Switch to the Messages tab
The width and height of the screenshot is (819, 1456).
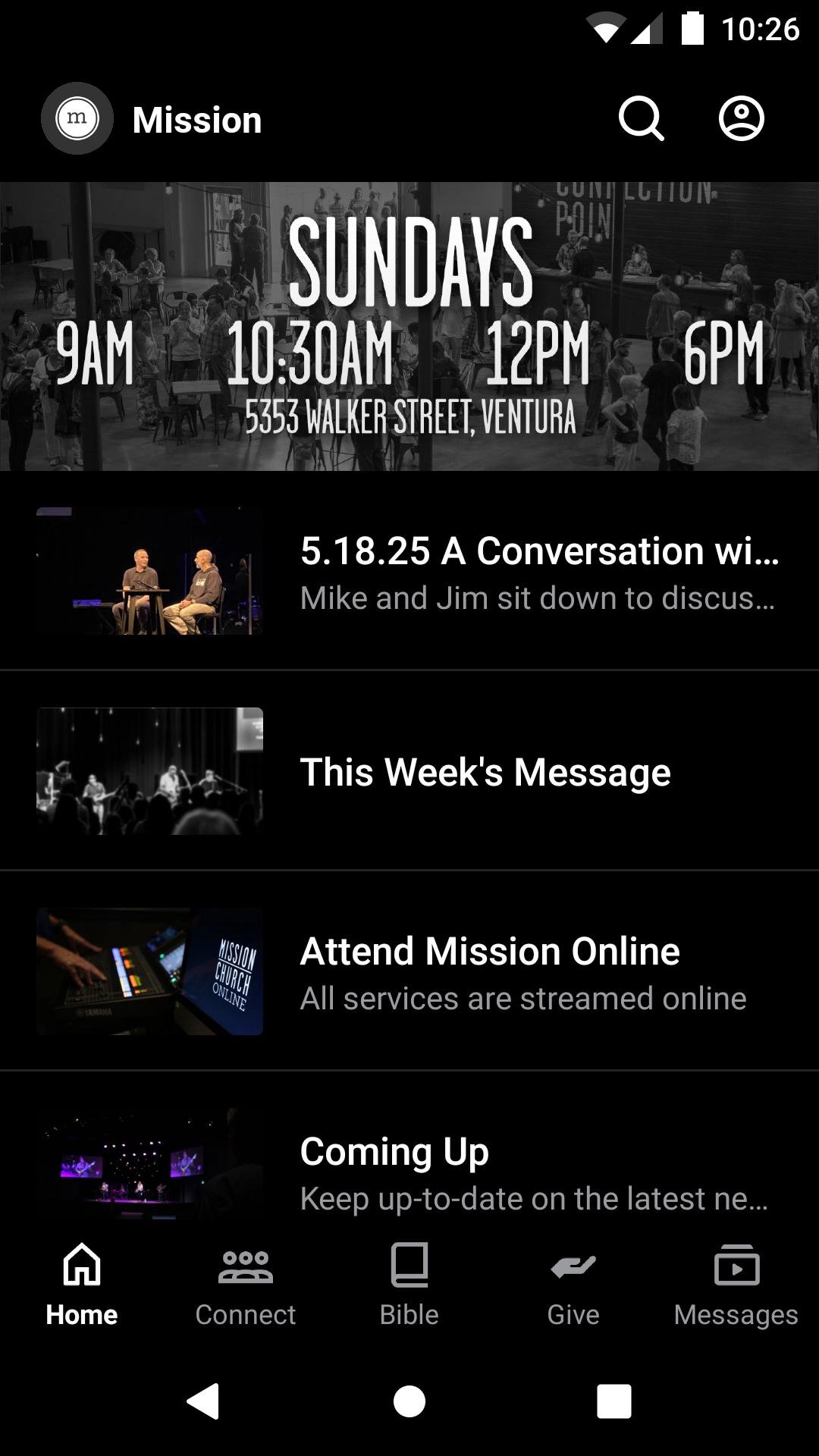736,1285
